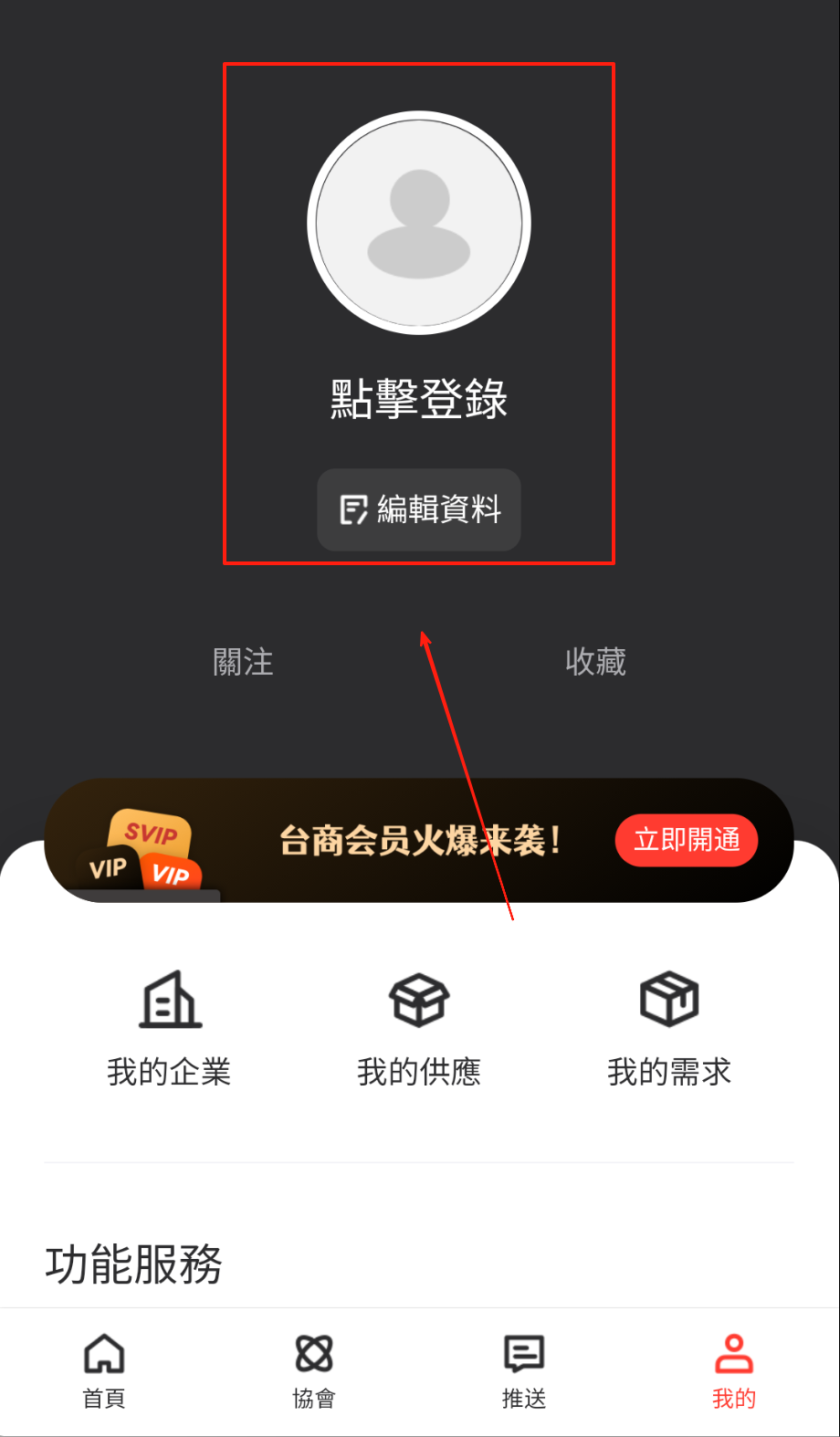
Task: Open 我的企業
Action: pyautogui.click(x=169, y=1029)
